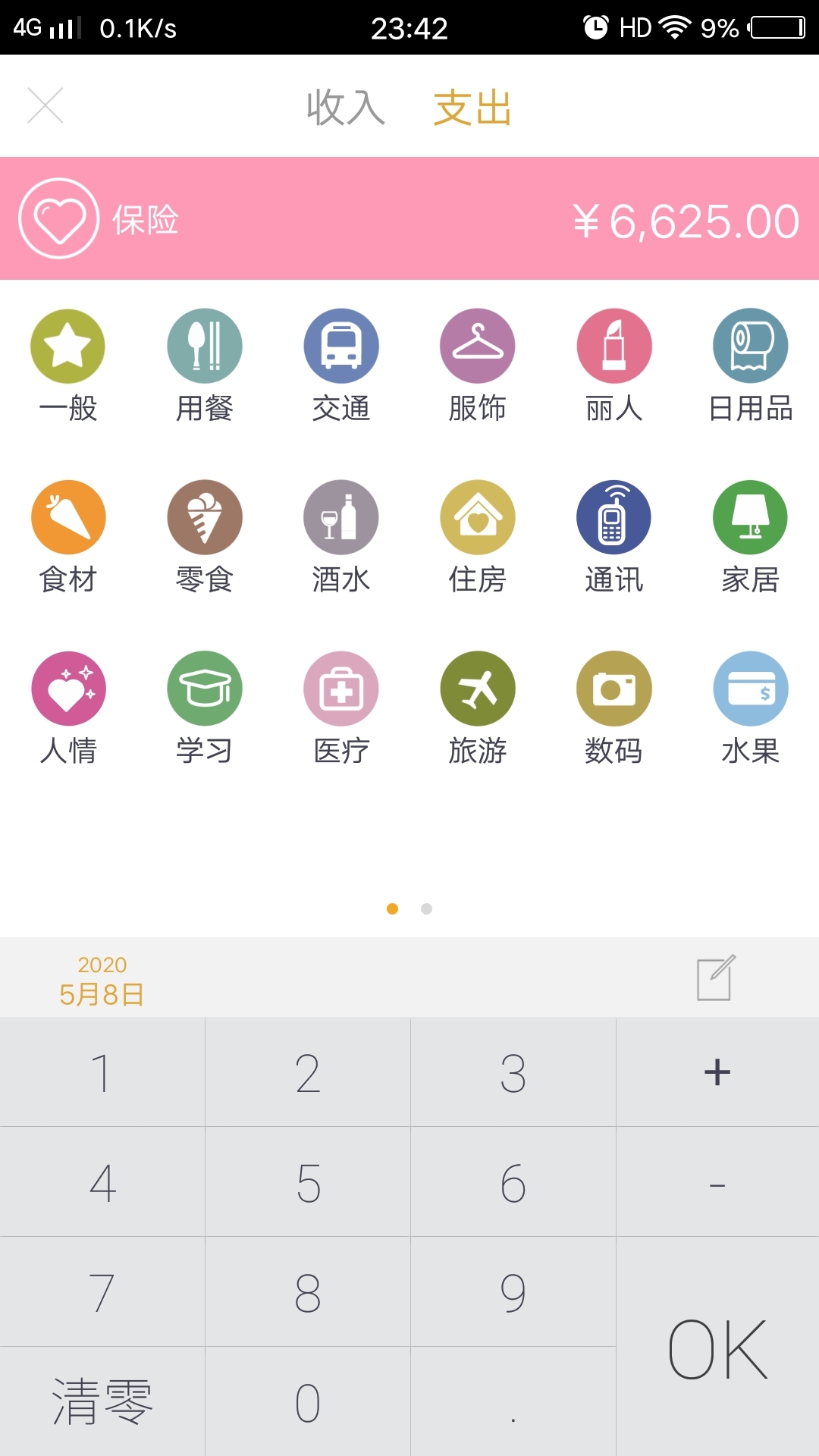Tap the decimal point key

[513, 1402]
